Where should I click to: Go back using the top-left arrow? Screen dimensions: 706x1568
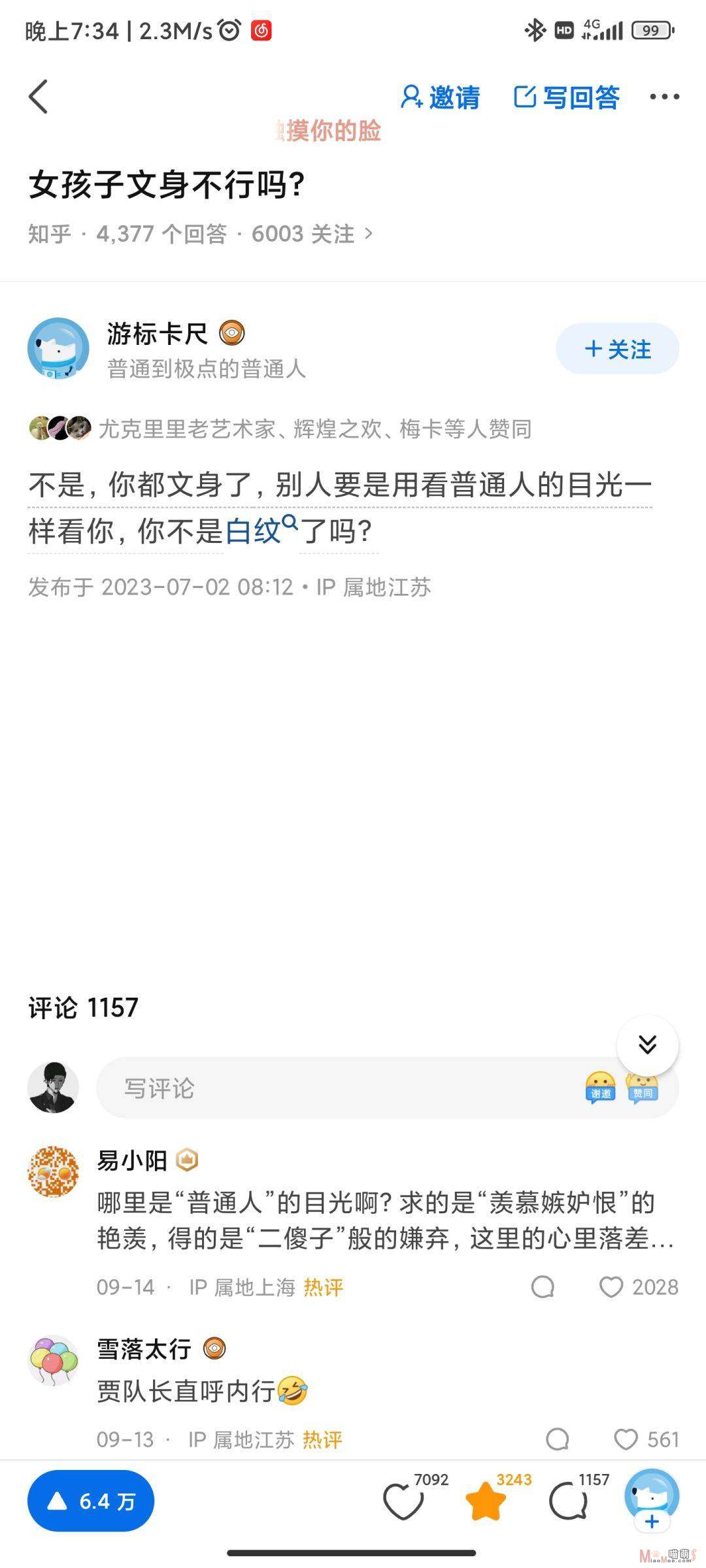coord(39,97)
